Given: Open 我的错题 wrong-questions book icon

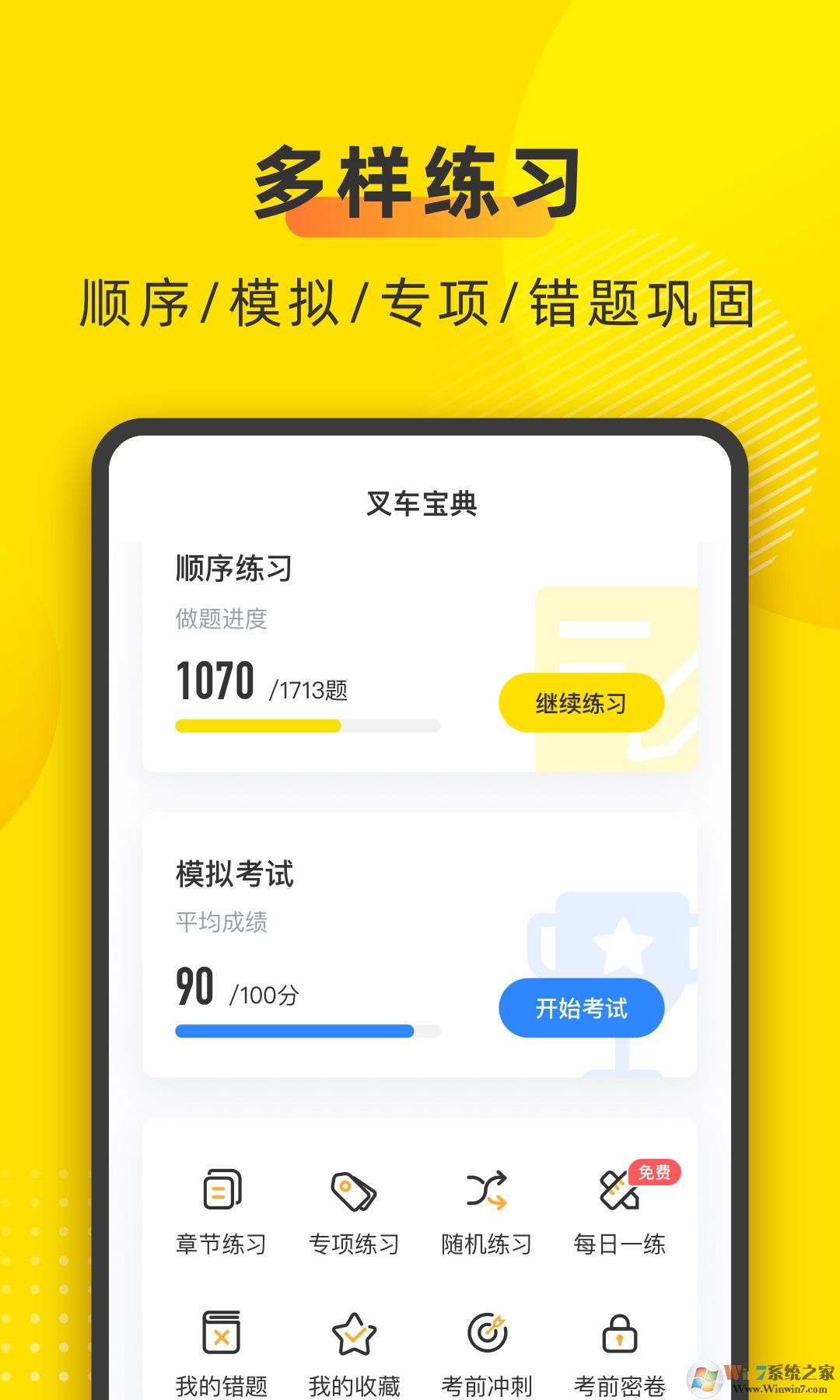Looking at the screenshot, I should (222, 1332).
